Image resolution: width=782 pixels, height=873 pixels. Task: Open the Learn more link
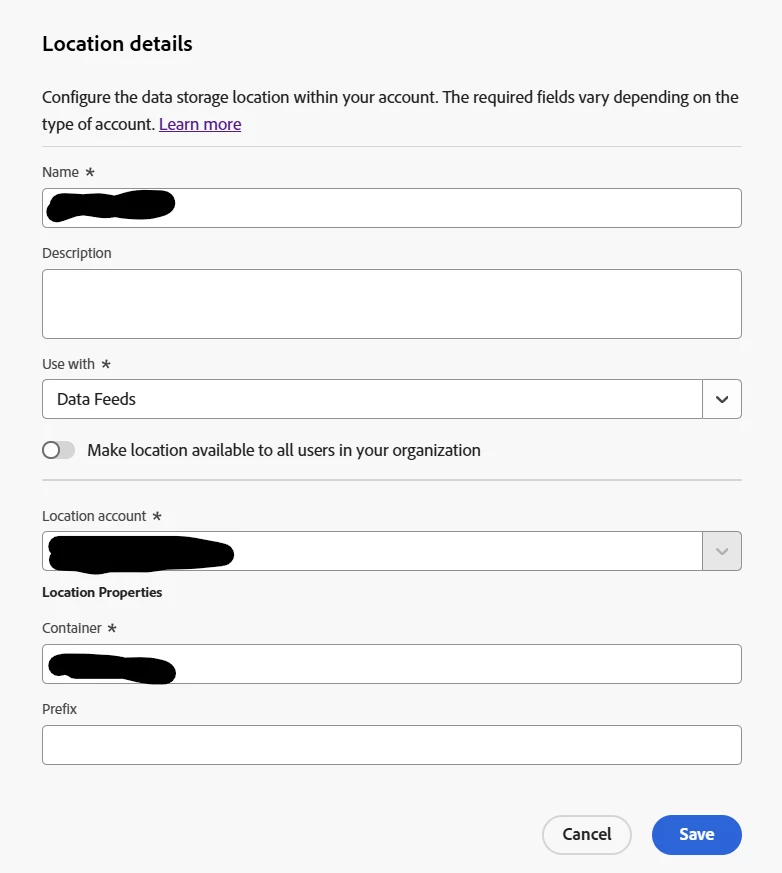click(200, 124)
